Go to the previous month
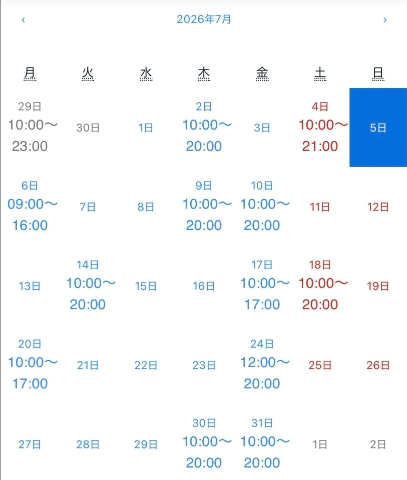Image resolution: width=407 pixels, height=480 pixels. tap(23, 20)
